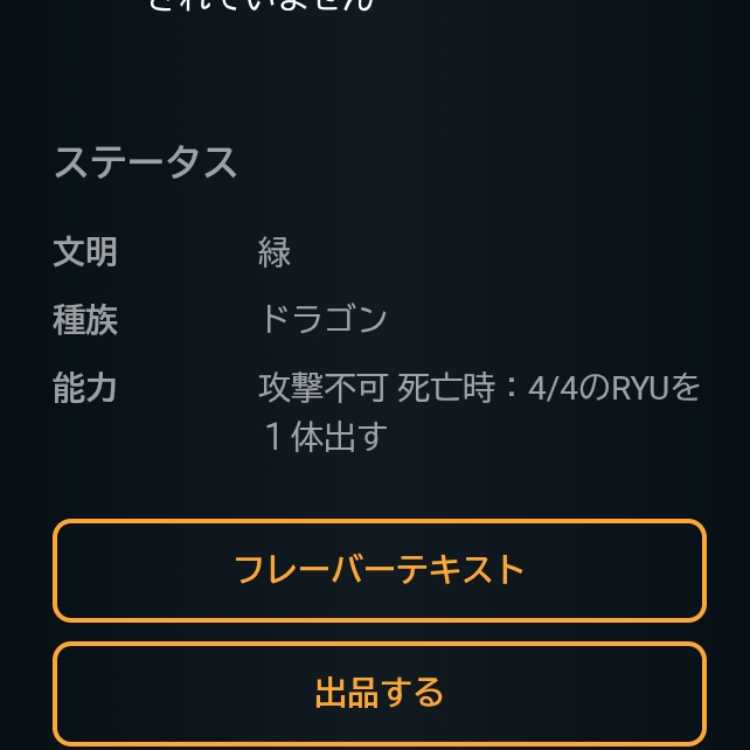The image size is (750, 750).
Task: Tap the 出品する button
Action: pyautogui.click(x=379, y=694)
